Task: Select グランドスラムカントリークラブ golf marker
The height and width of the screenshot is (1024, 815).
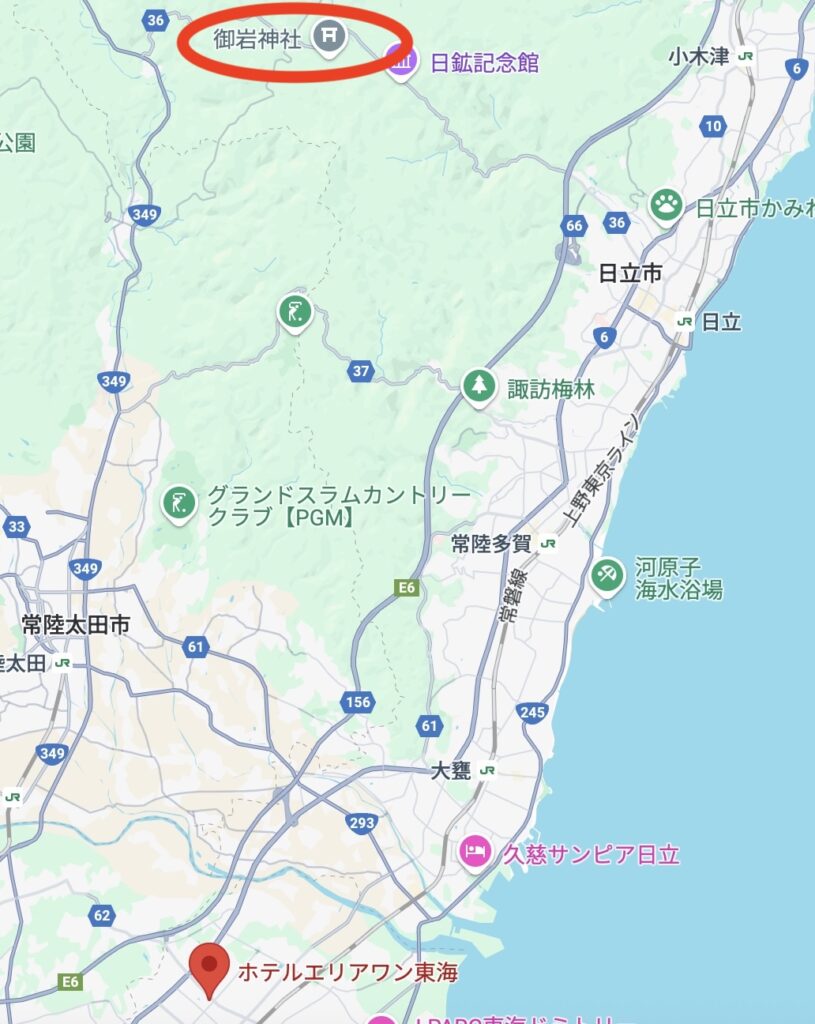Action: point(179,503)
